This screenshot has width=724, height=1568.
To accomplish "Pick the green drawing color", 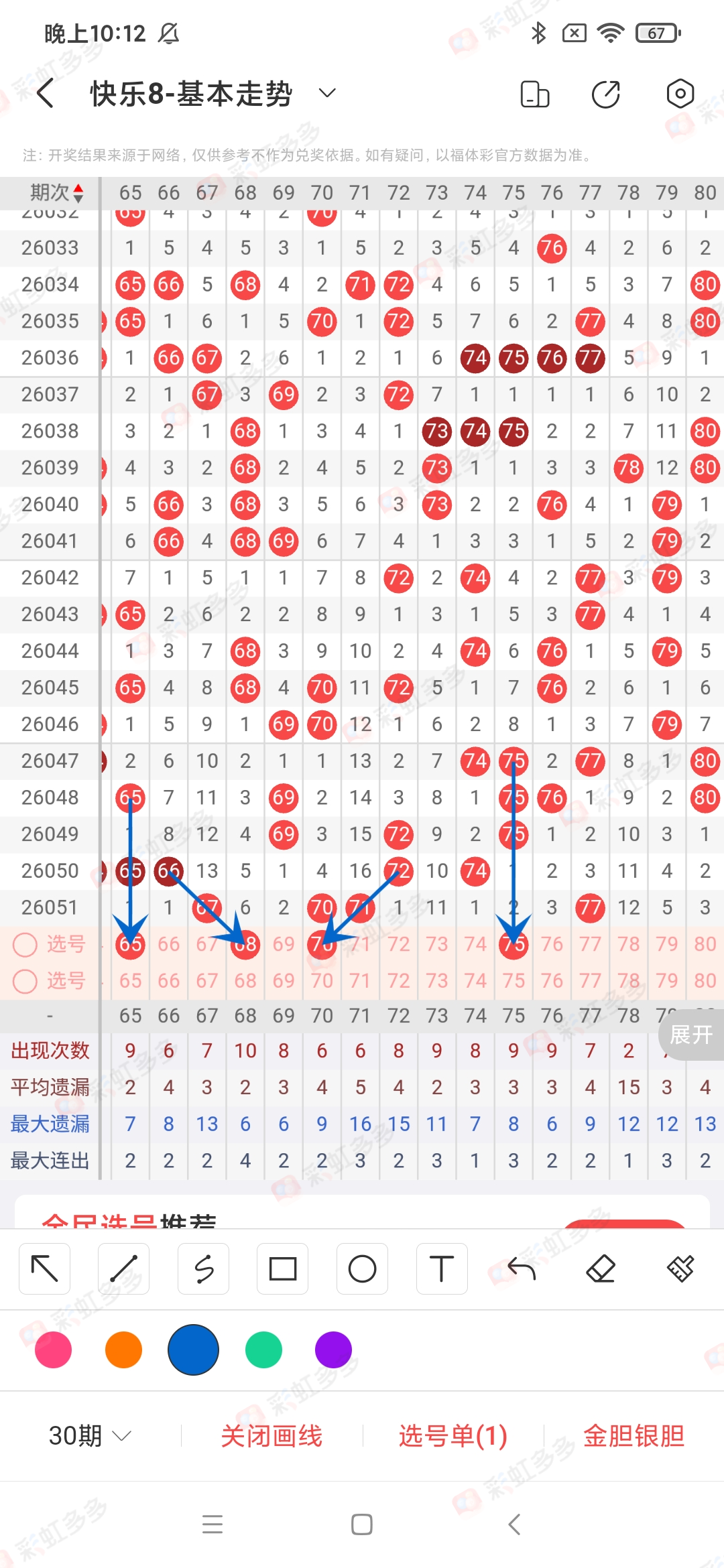I will click(263, 1350).
